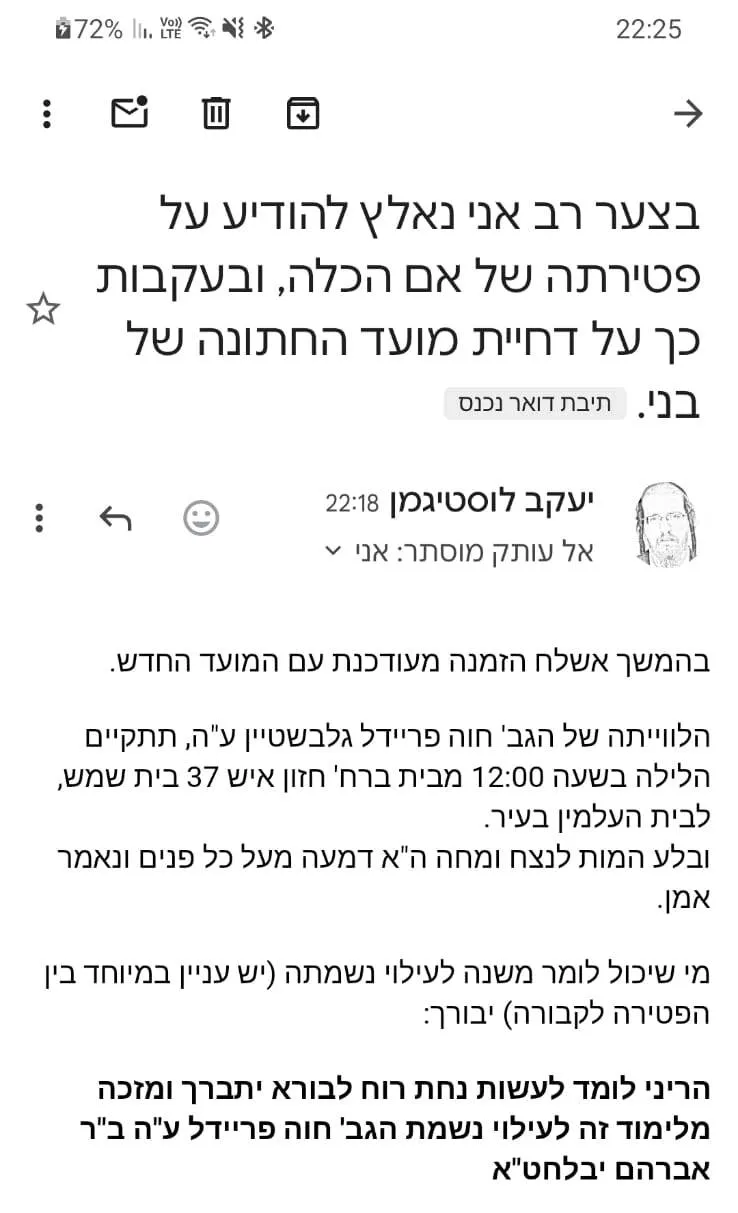Viewport: 738px width, 1213px height.
Task: Open sender יעקב לוסטיגמן profile picture
Action: 667,524
